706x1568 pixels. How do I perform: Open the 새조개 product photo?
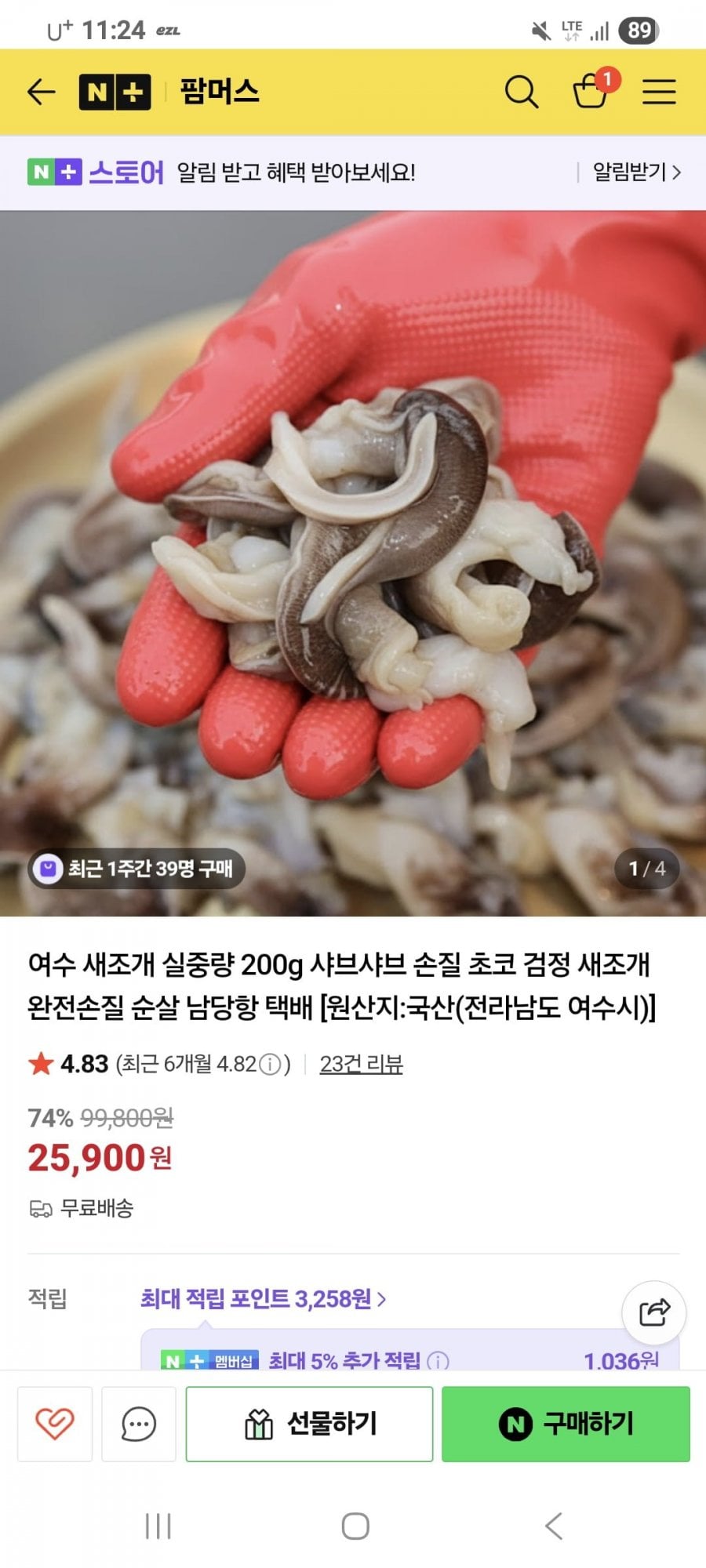(x=353, y=563)
